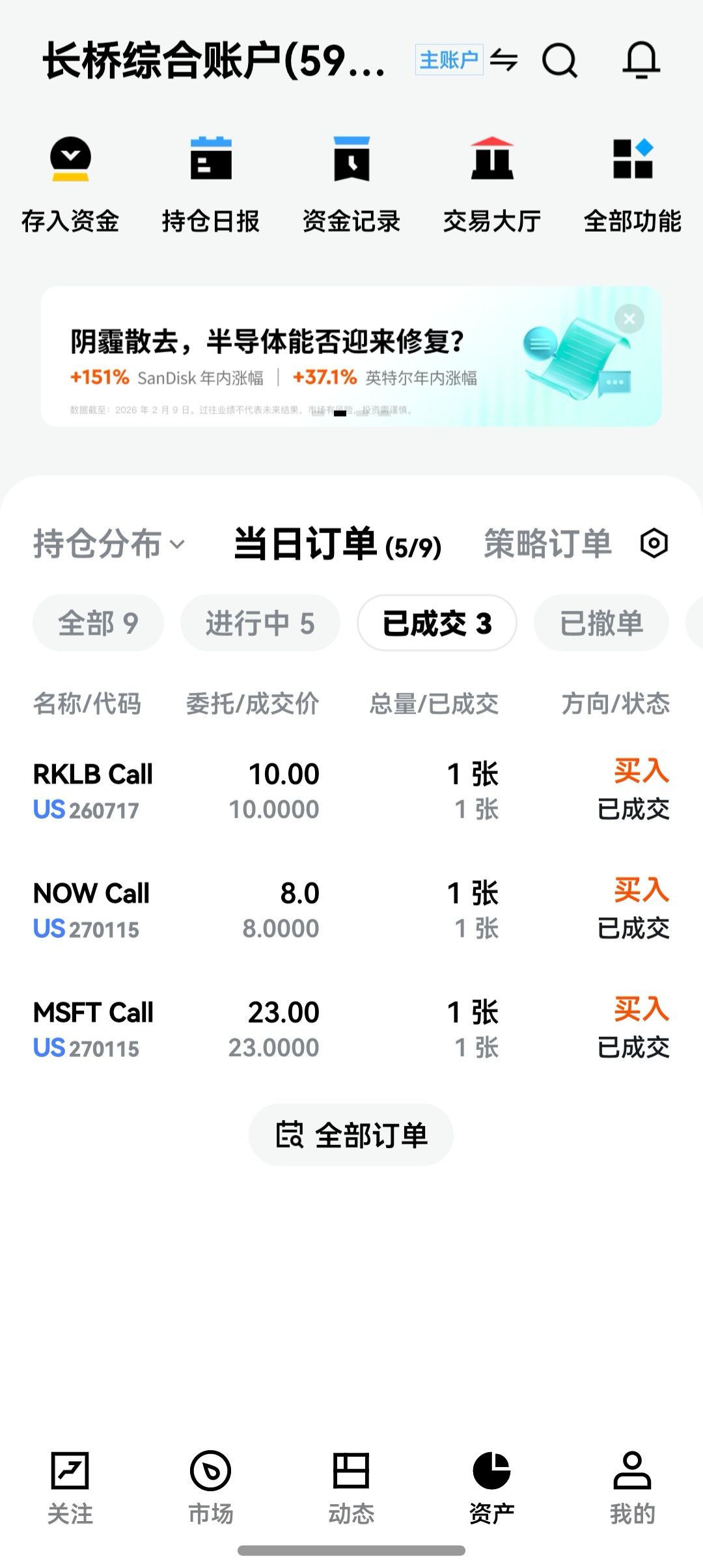Viewport: 703px width, 1568px height.
Task: Tap the account switch arrows icon
Action: click(504, 61)
